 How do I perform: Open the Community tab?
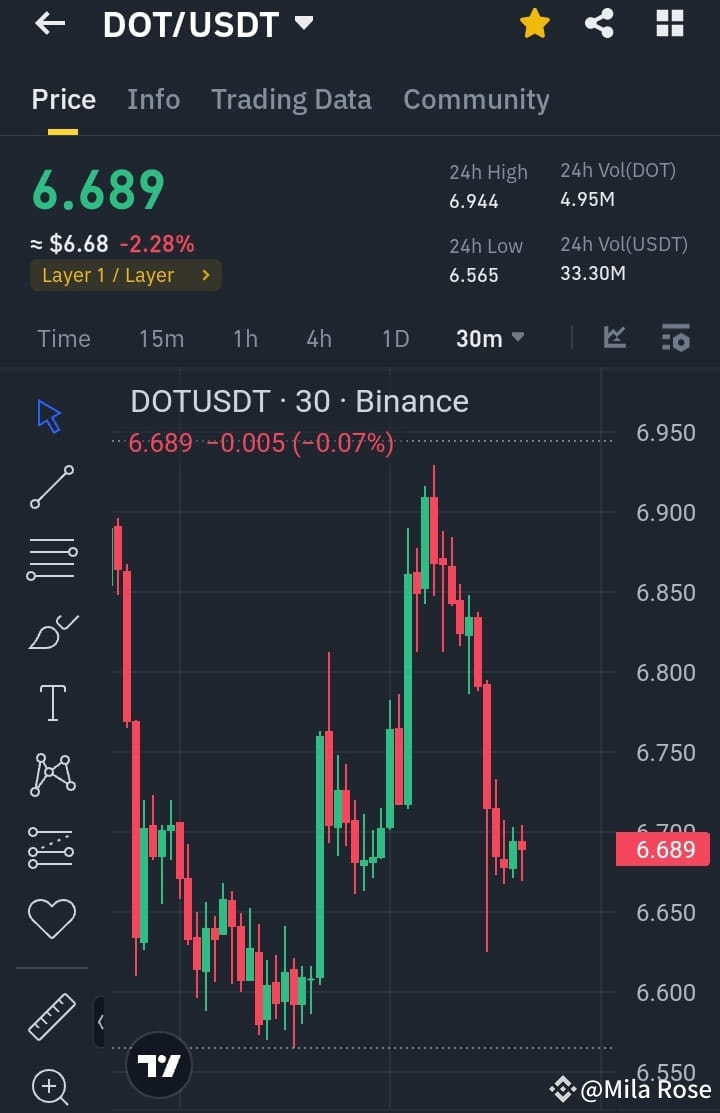[476, 99]
